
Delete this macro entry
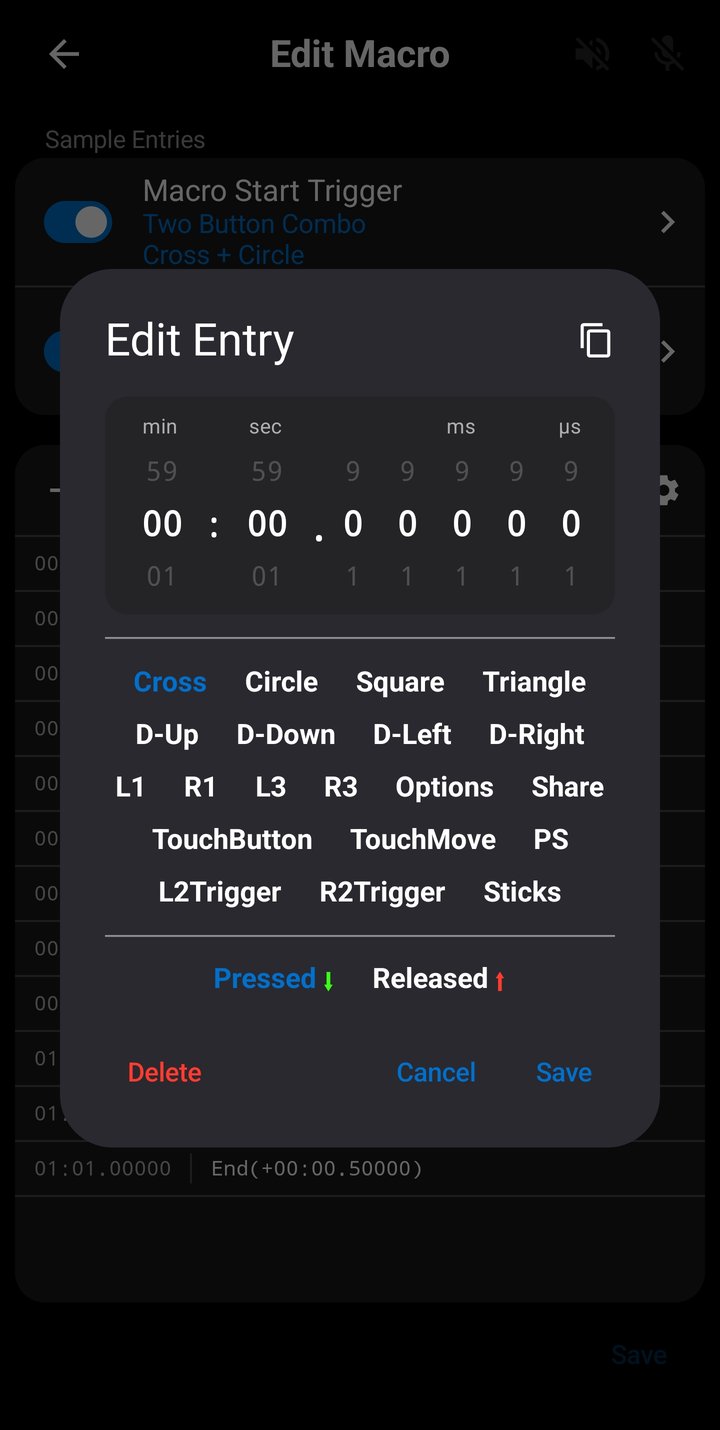(164, 1071)
